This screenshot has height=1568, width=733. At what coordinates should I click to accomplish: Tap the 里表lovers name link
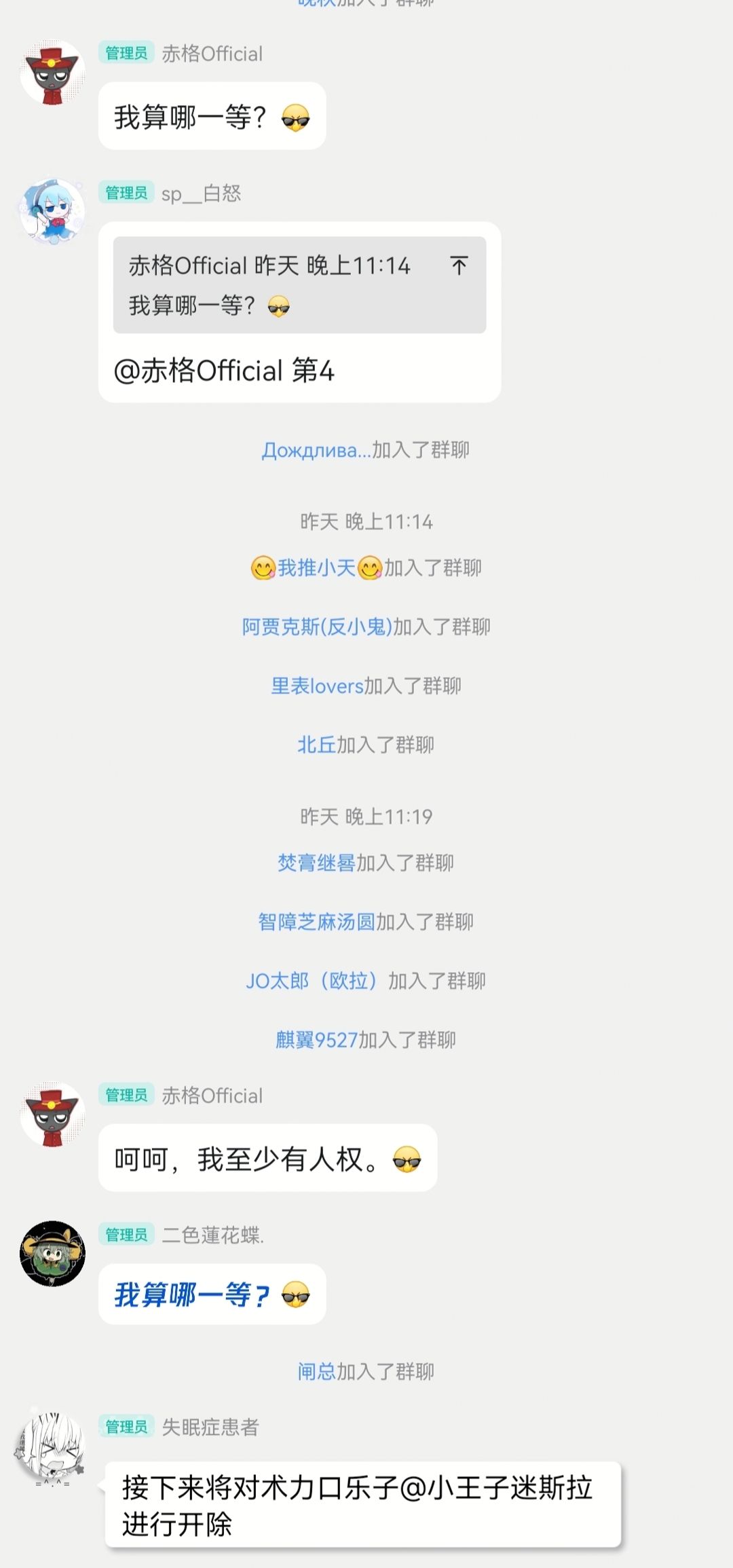[317, 686]
